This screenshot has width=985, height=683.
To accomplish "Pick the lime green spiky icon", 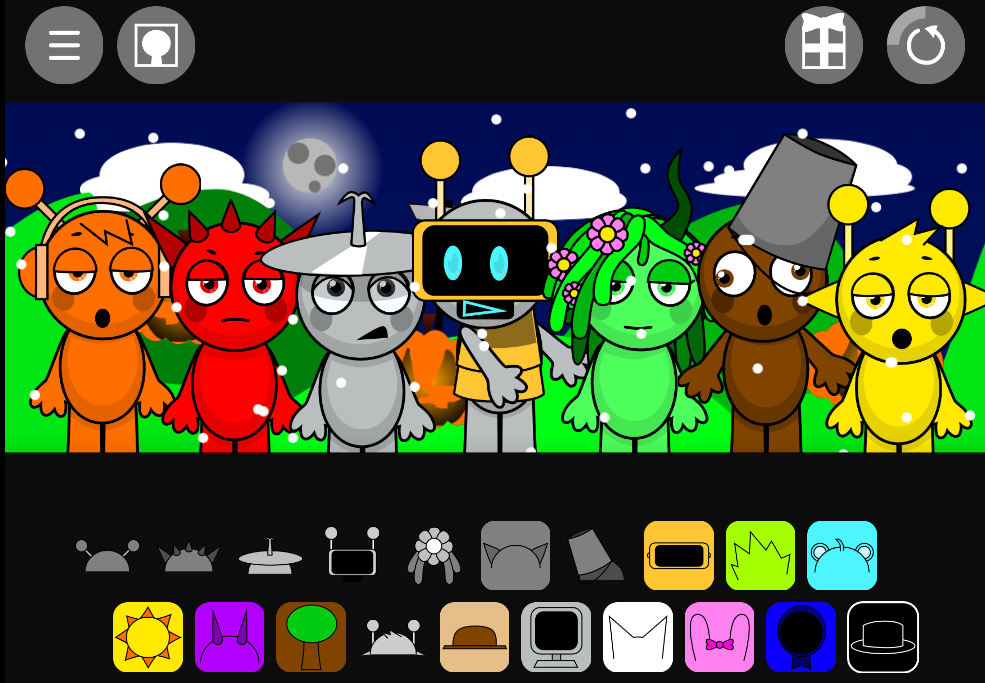I will 760,556.
